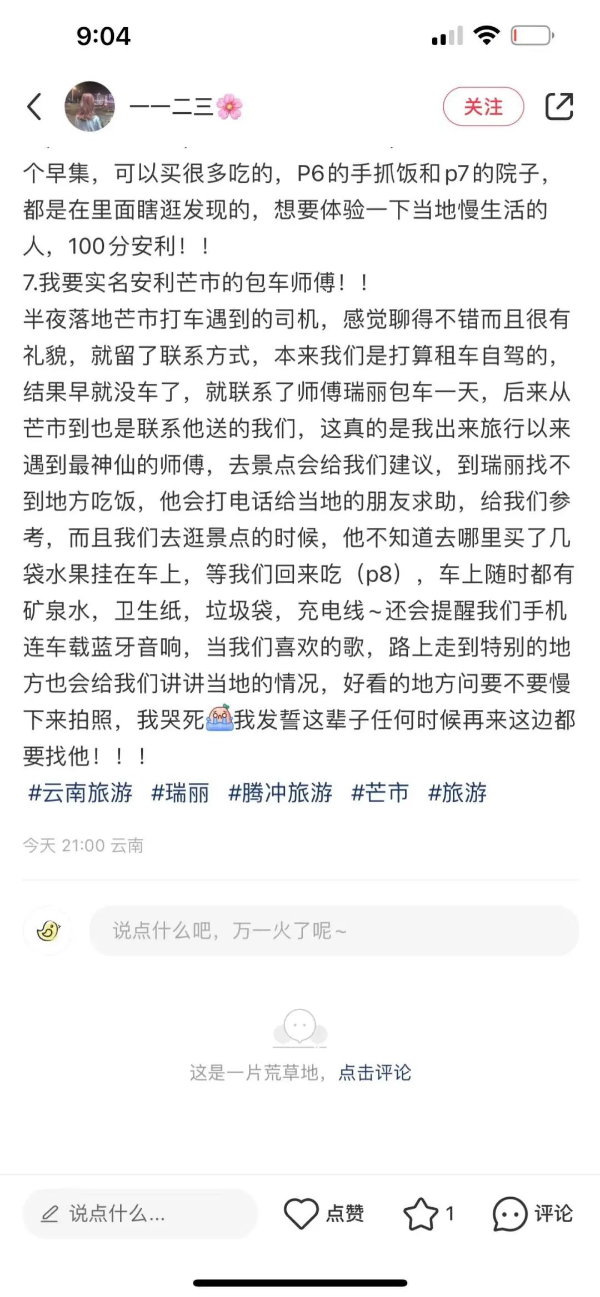600x1297 pixels.
Task: Open the #瑞丽 hashtag
Action: tap(180, 793)
